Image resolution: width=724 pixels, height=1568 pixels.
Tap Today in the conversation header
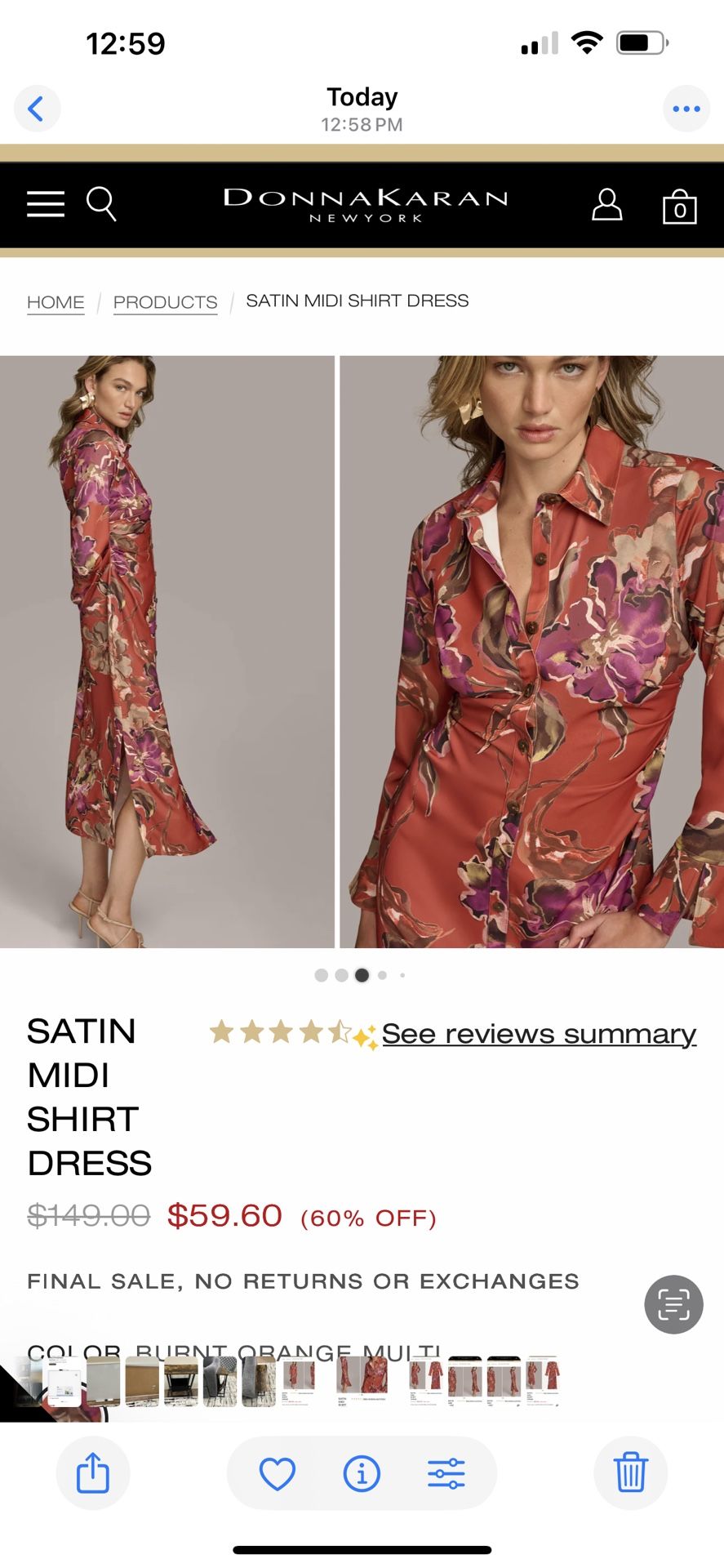[361, 97]
